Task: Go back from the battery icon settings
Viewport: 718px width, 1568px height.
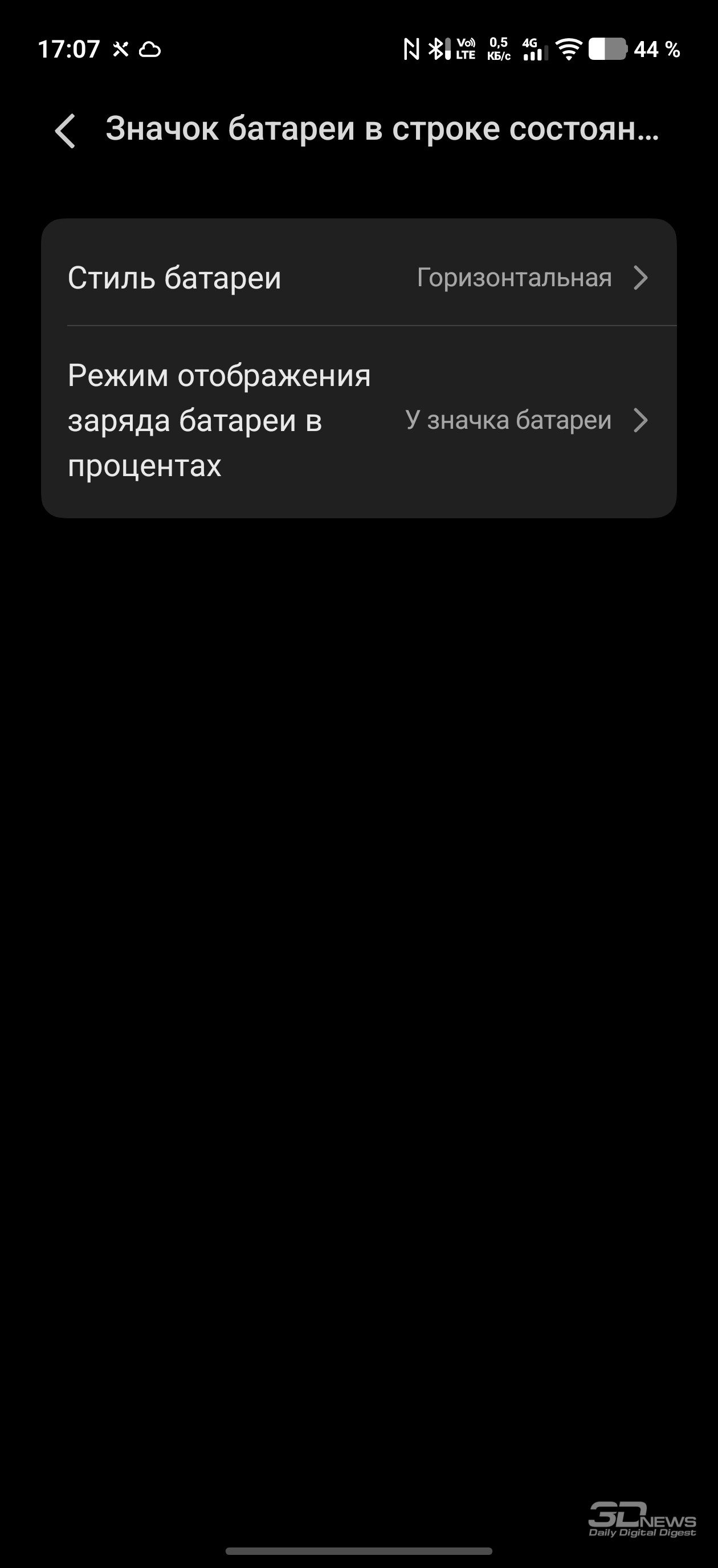Action: click(x=65, y=130)
